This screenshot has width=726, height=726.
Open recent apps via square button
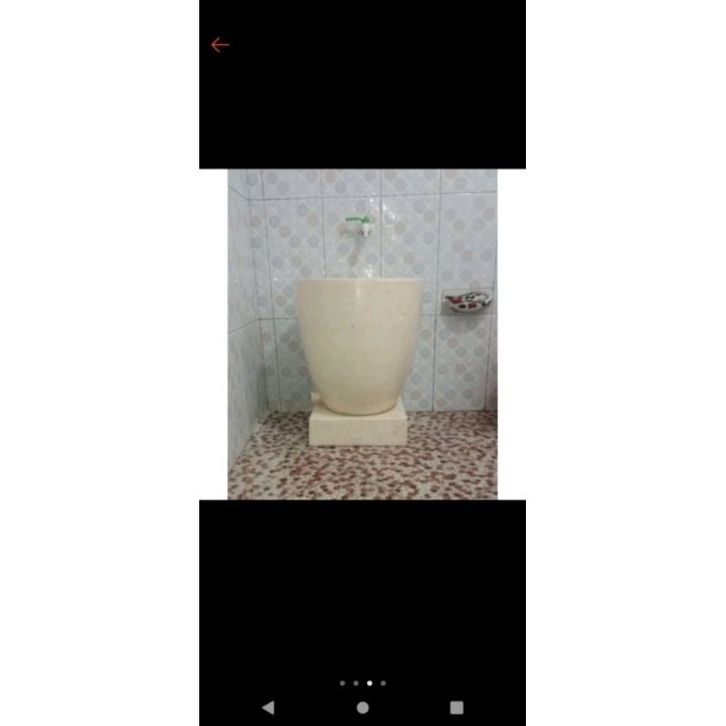click(457, 707)
